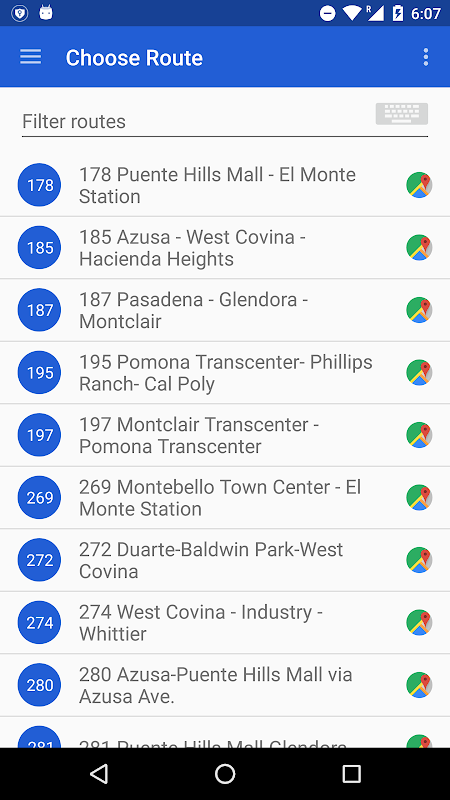Pick route 274 West Covina - Industry
This screenshot has height=800, width=450.
[225, 622]
